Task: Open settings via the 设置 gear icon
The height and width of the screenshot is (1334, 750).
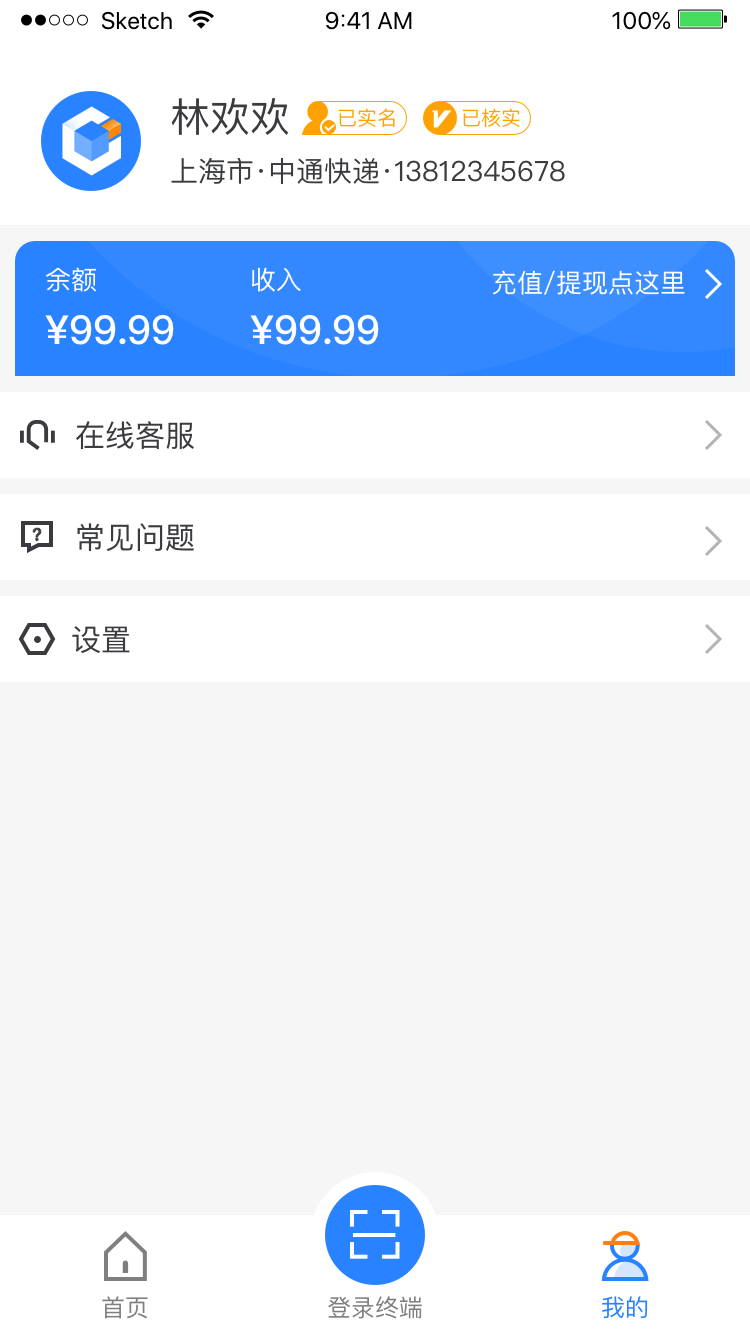Action: (x=37, y=639)
